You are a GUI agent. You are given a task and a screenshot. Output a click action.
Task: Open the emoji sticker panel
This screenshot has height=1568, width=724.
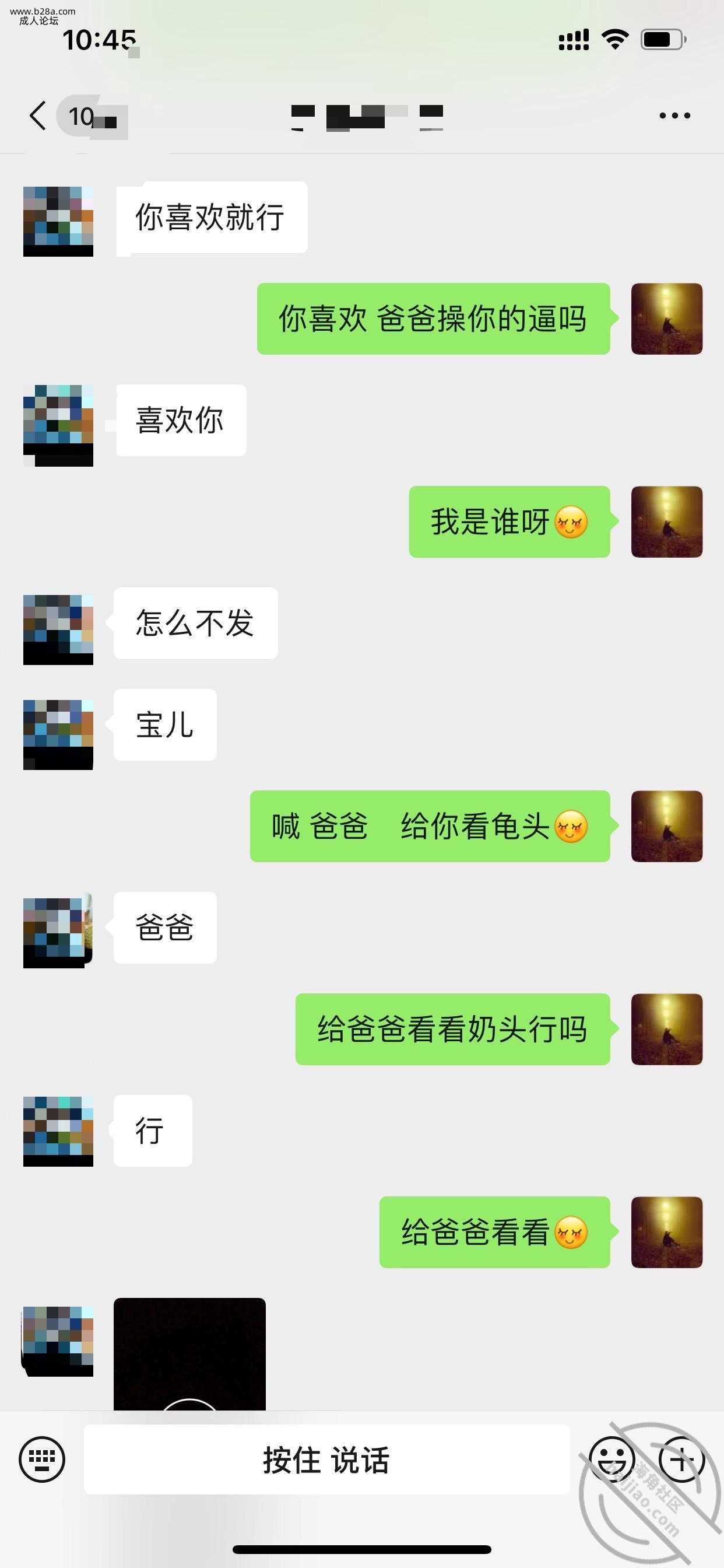click(x=611, y=1459)
